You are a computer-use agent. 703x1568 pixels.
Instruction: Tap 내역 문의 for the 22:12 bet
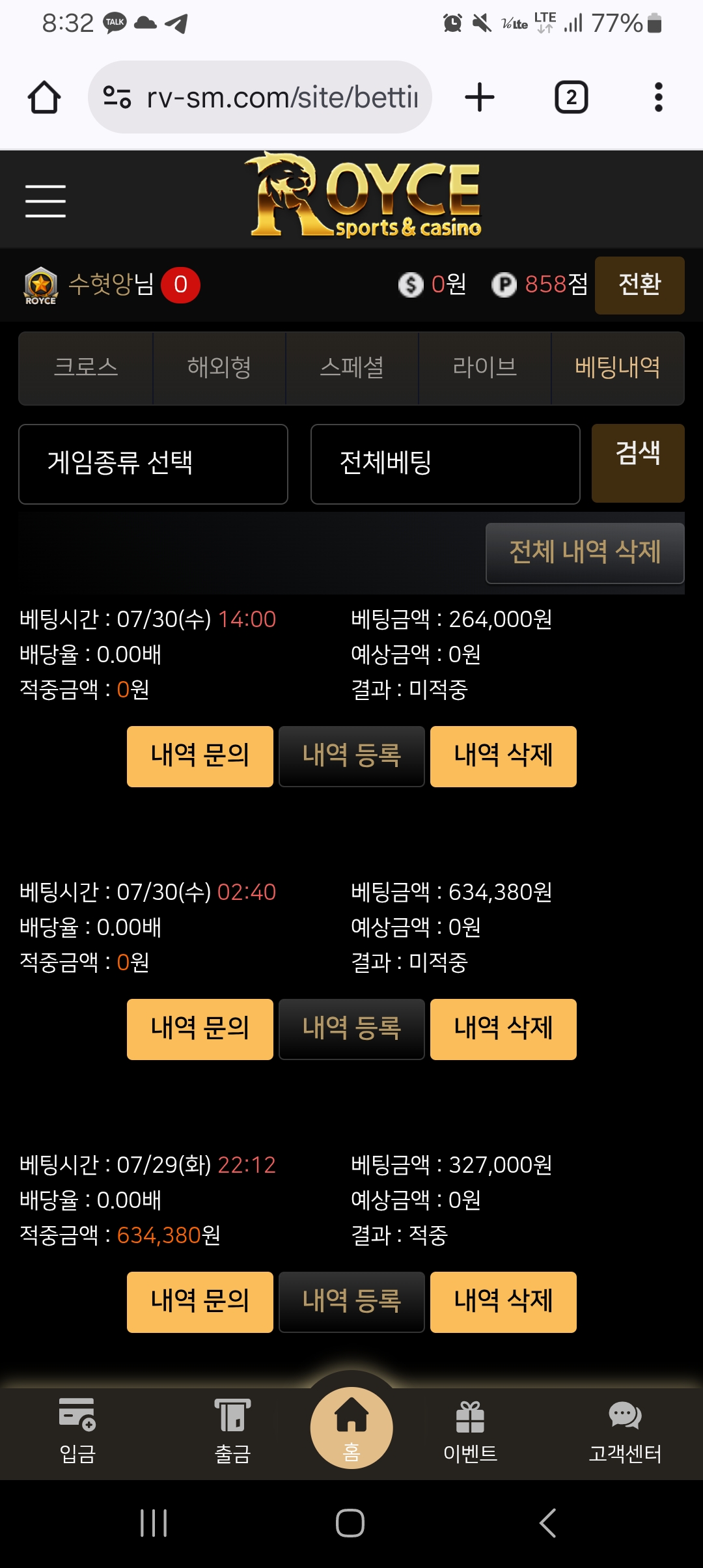200,1302
